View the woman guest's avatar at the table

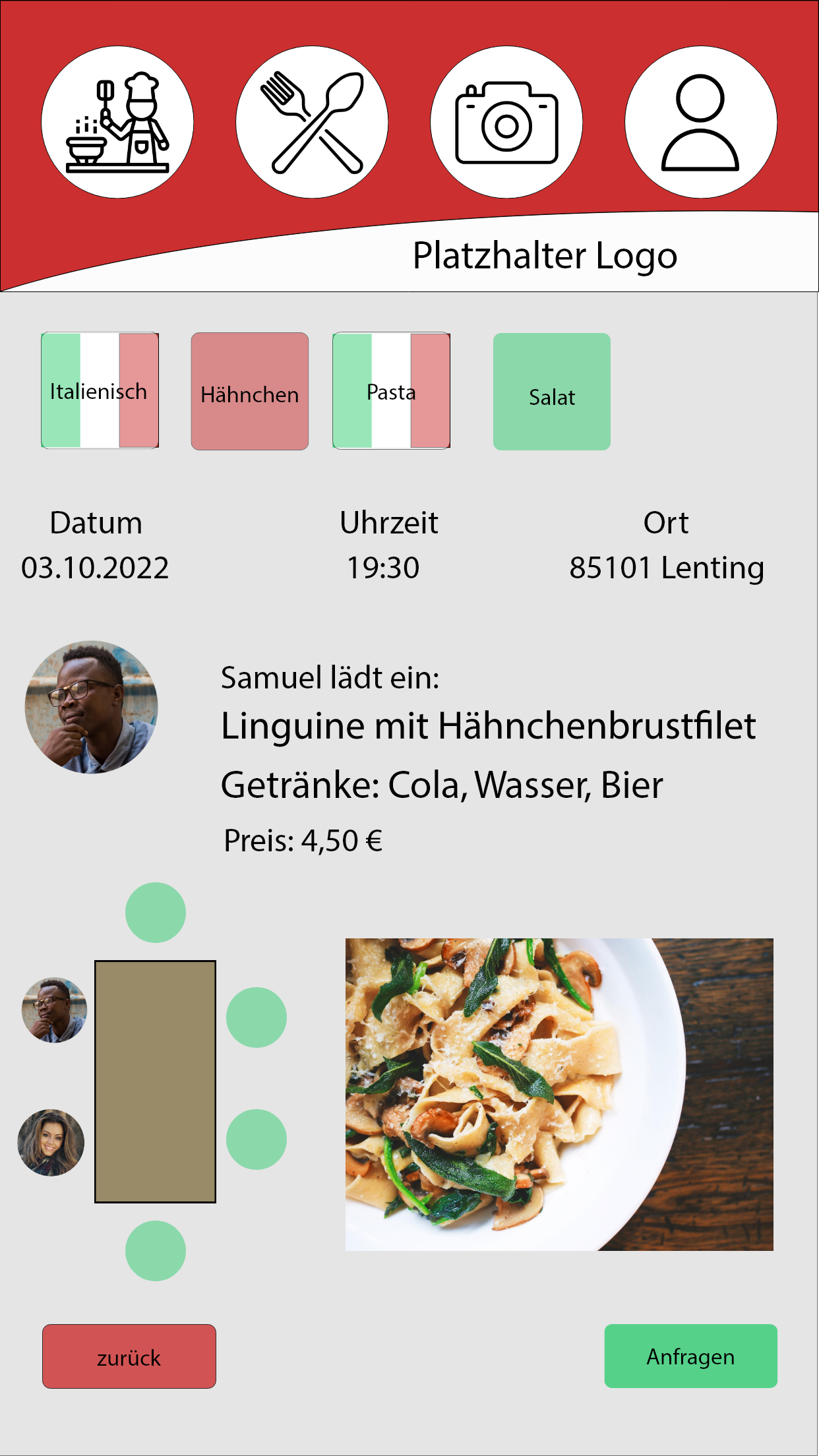[x=51, y=1143]
